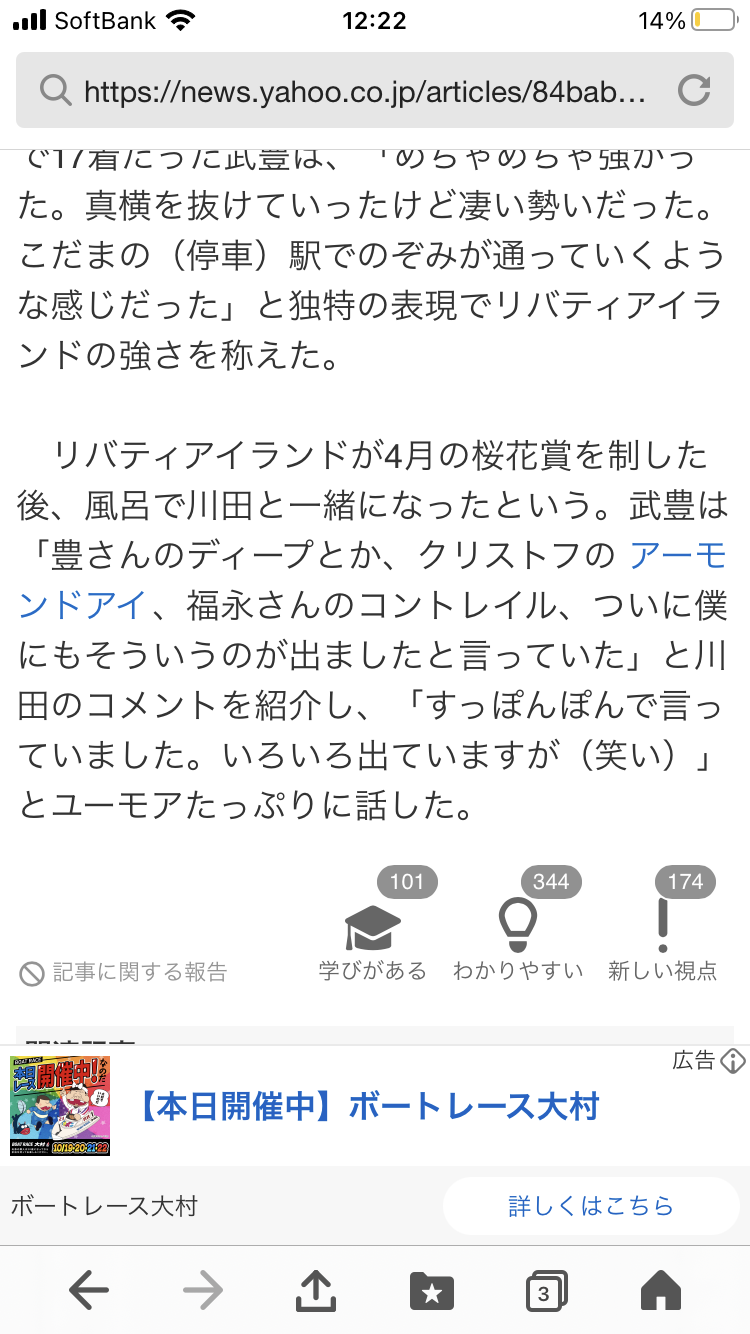Share this page
The image size is (750, 1334).
pyautogui.click(x=316, y=1292)
